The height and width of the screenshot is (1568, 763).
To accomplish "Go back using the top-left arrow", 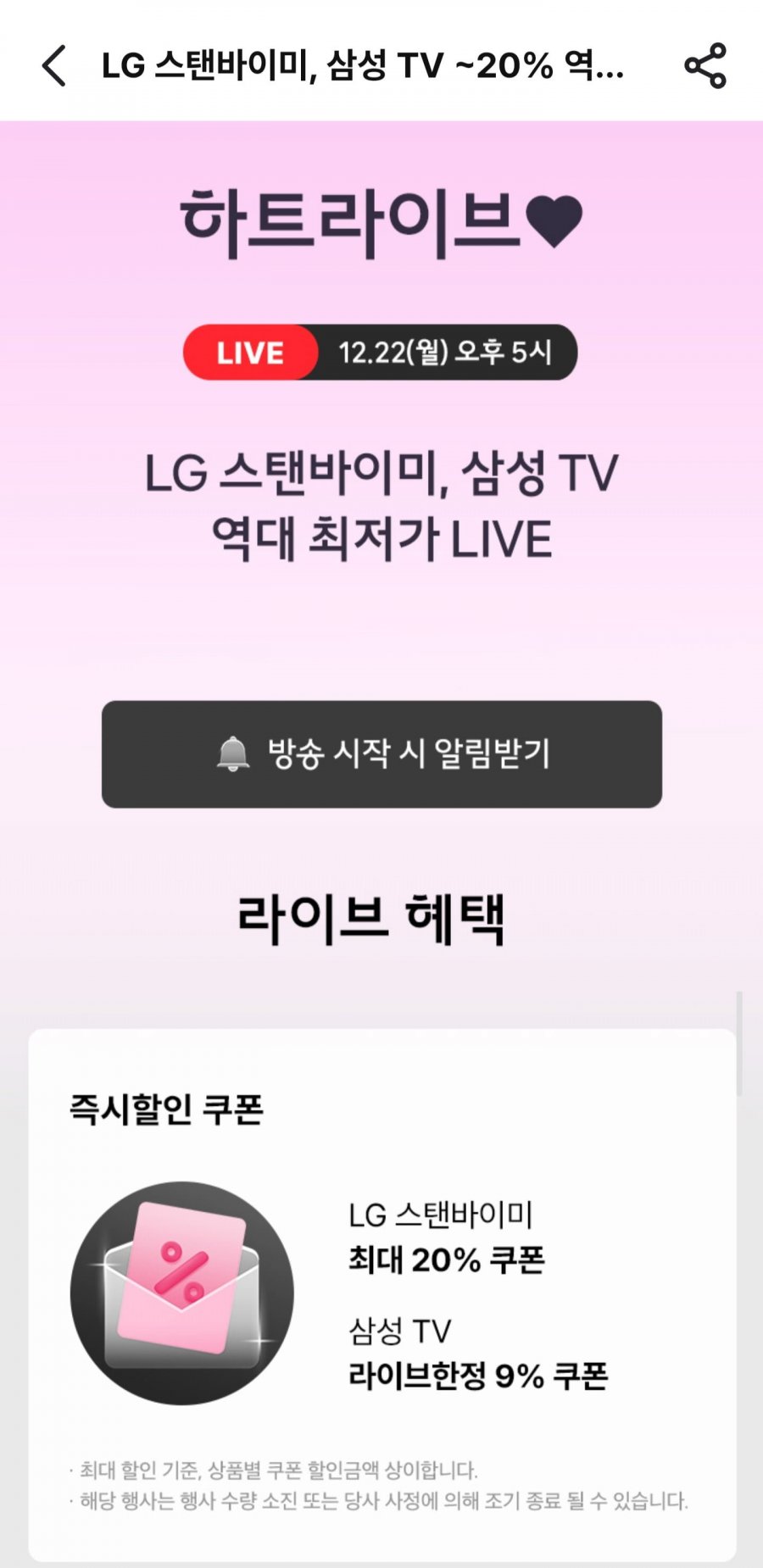I will pos(53,65).
